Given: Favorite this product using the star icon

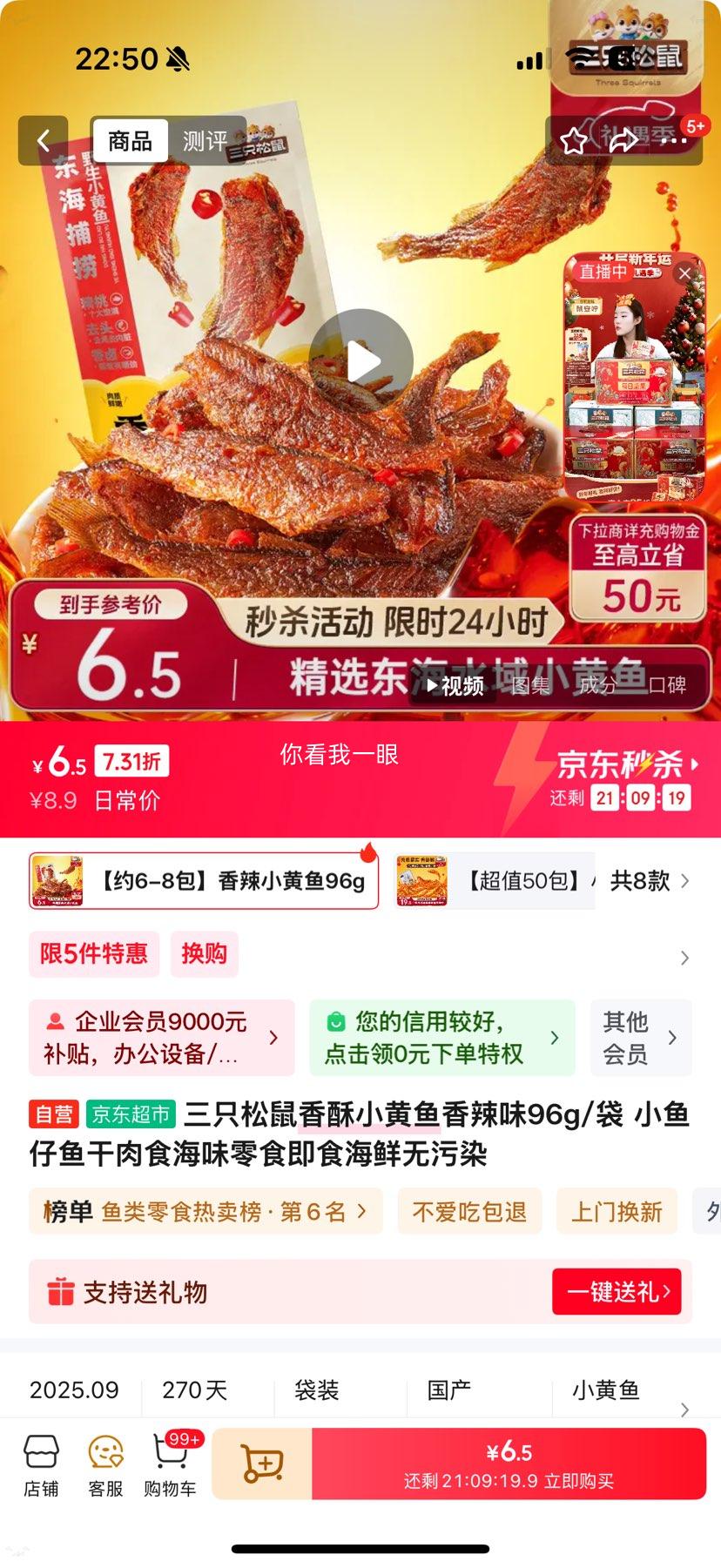Looking at the screenshot, I should tap(574, 141).
